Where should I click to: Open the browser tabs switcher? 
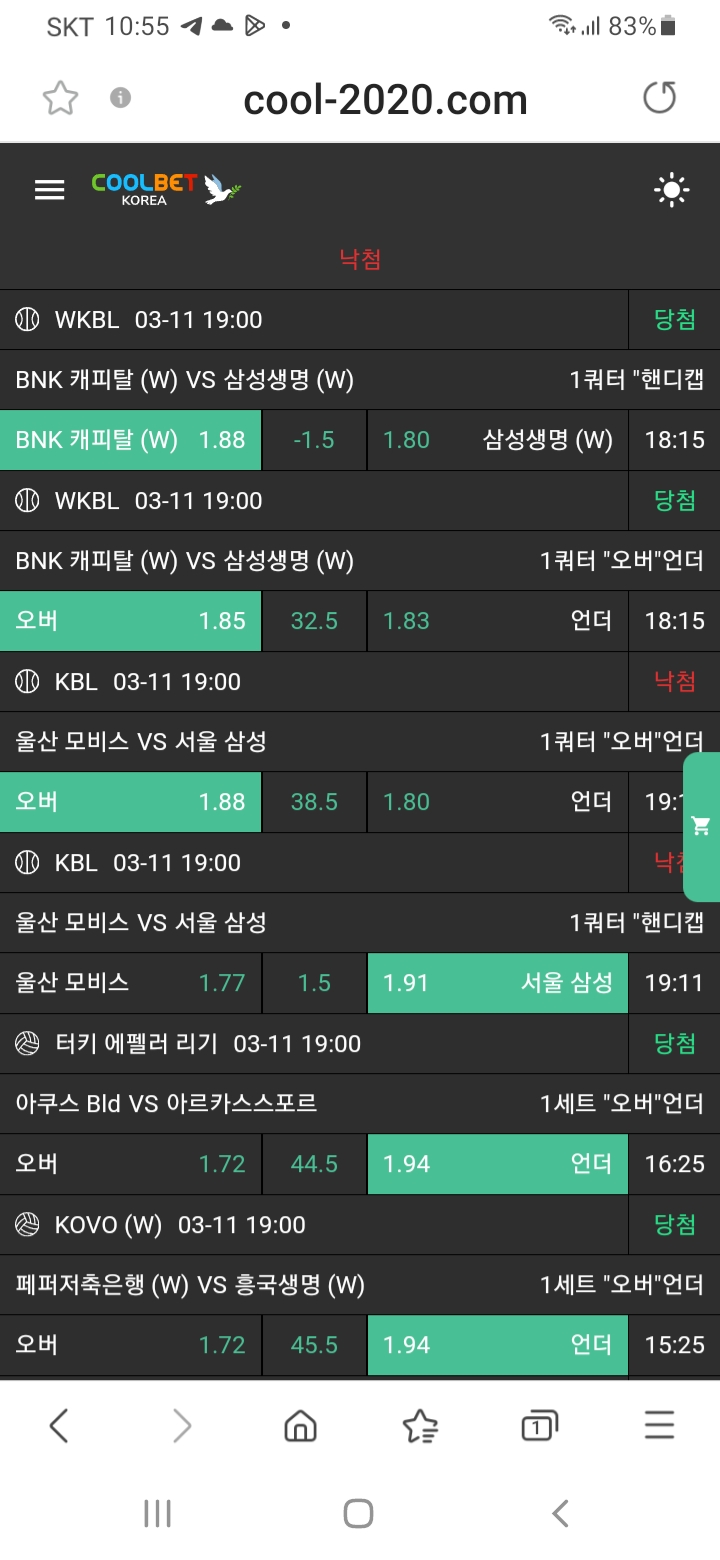point(539,1425)
